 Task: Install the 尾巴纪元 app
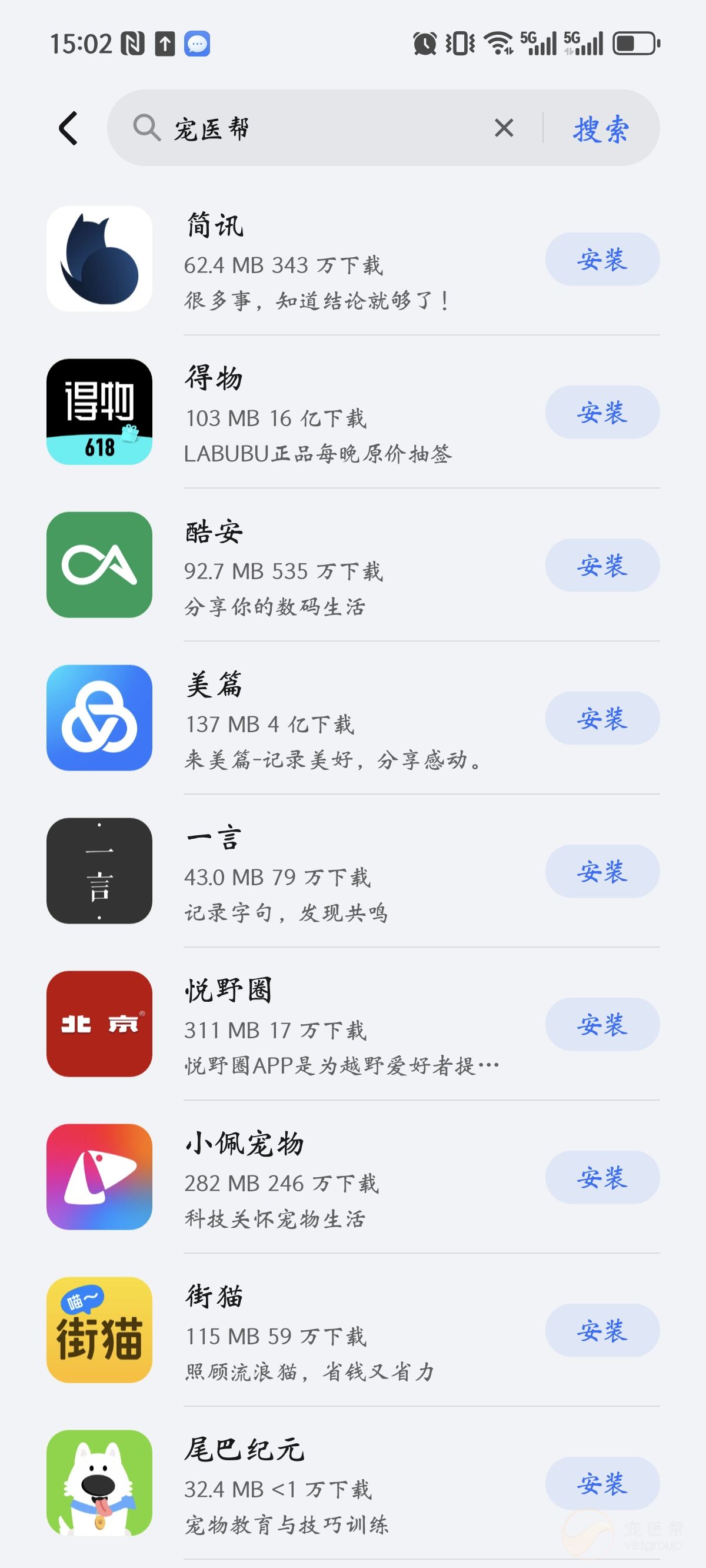click(602, 1483)
